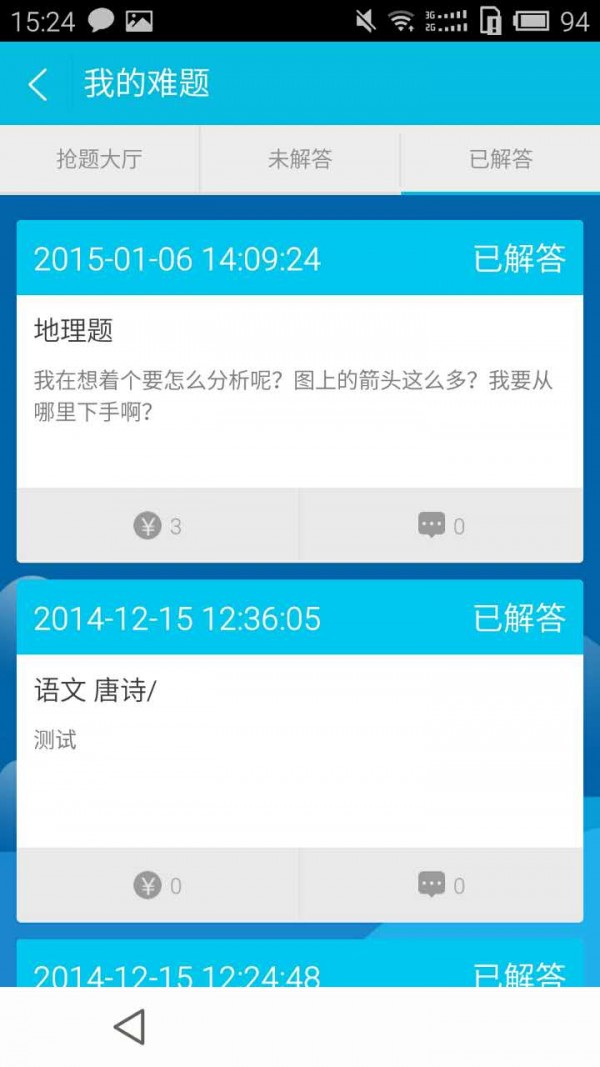The image size is (600, 1067).
Task: Open the 语文 唐诗 question card
Action: (300, 750)
